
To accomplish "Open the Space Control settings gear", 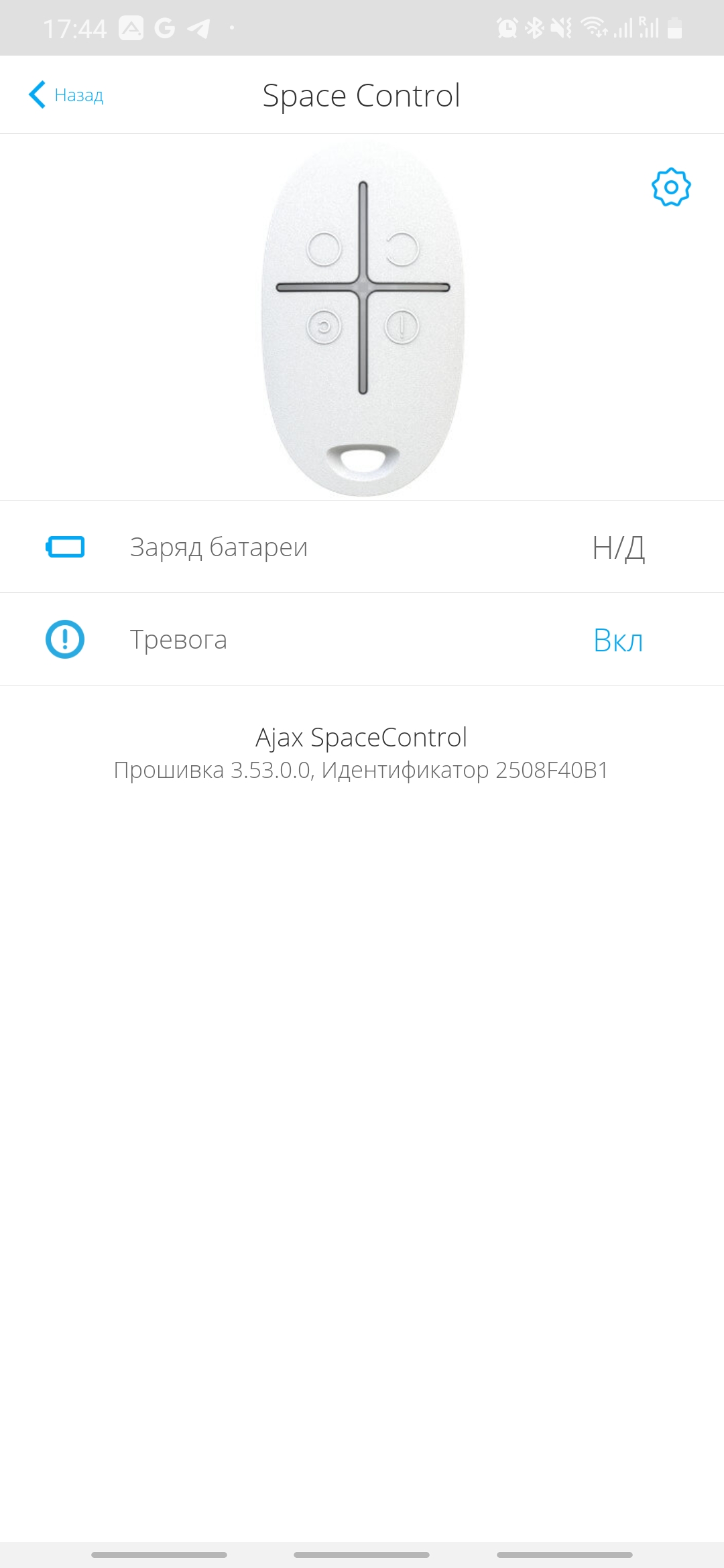I will click(671, 188).
